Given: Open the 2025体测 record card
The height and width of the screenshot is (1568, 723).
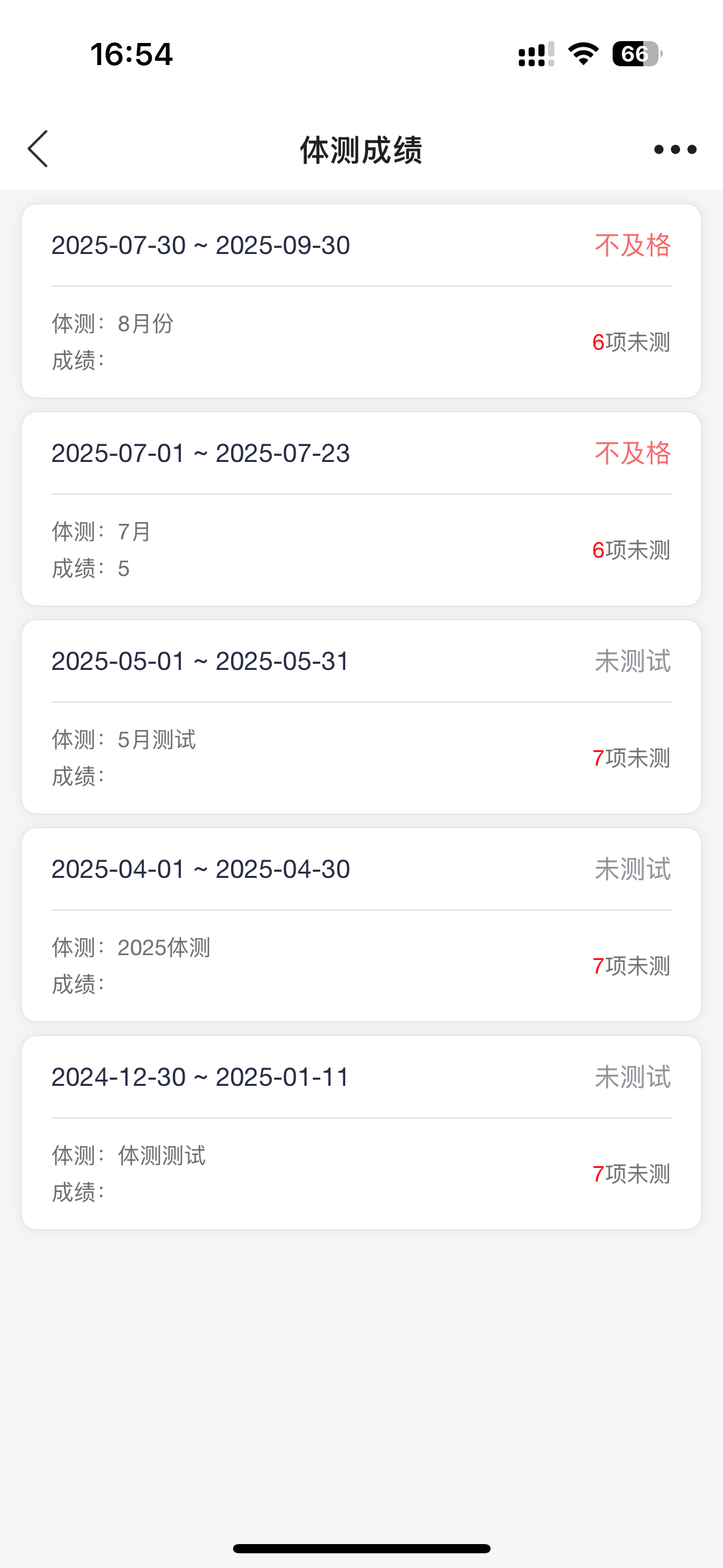Looking at the screenshot, I should 361,924.
